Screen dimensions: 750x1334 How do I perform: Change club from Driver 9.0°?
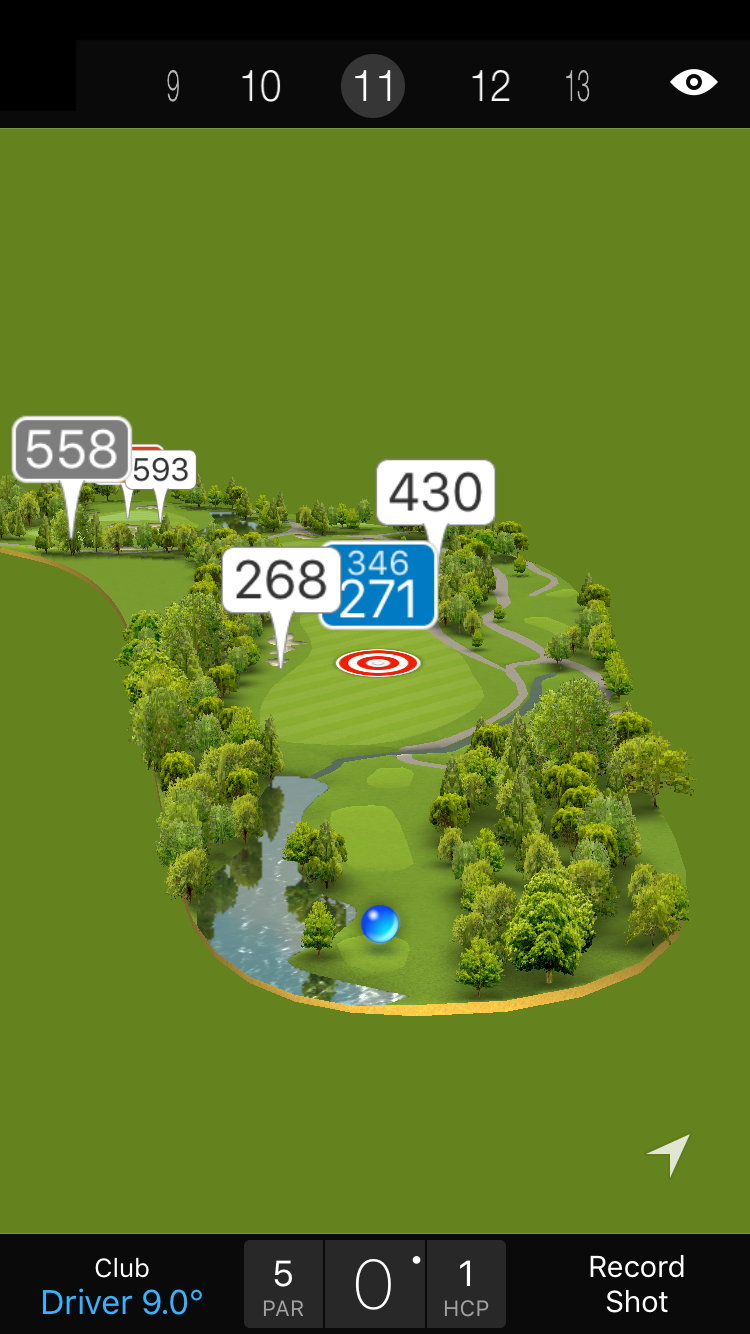click(x=122, y=1286)
